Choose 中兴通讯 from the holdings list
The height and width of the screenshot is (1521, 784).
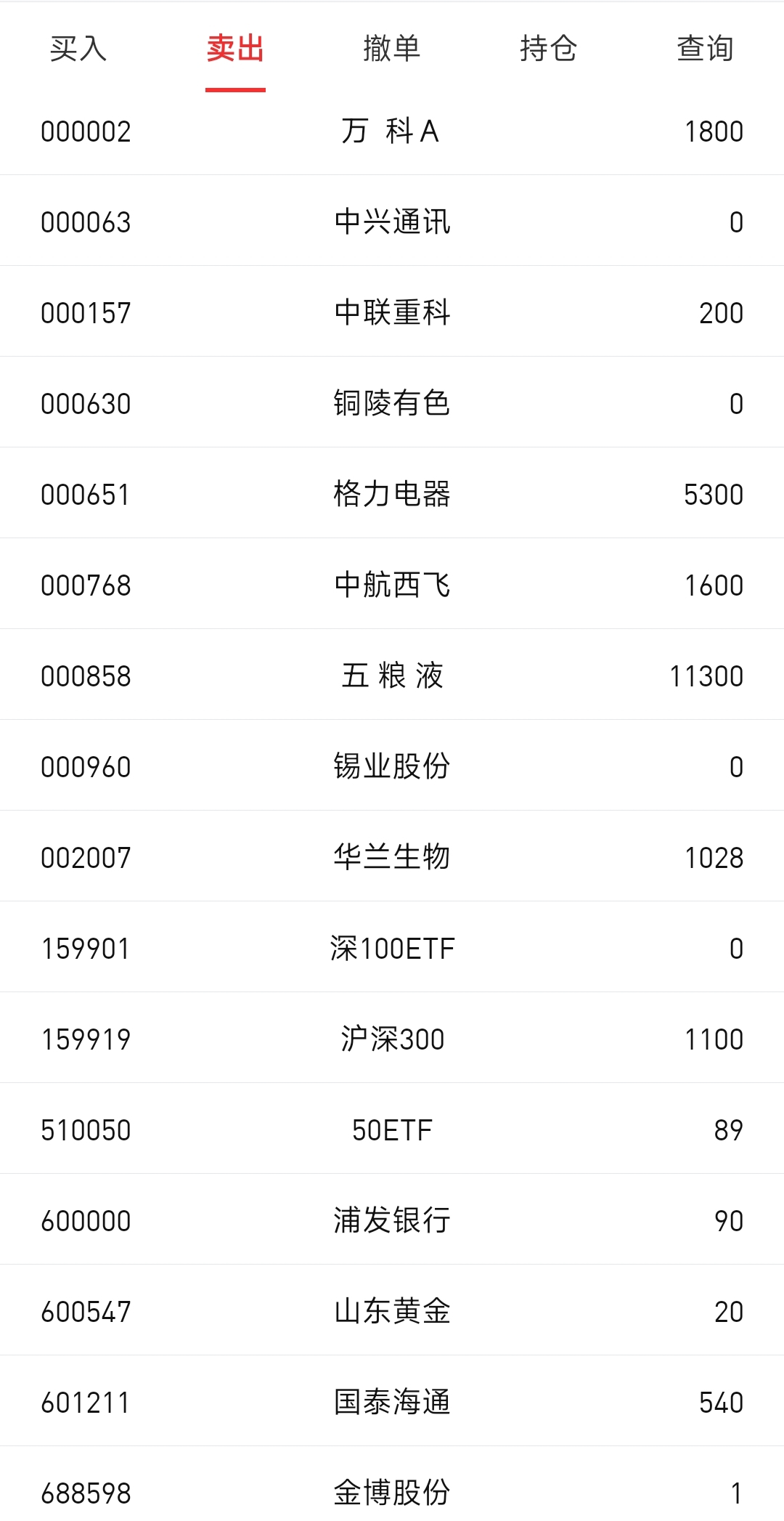click(x=392, y=222)
